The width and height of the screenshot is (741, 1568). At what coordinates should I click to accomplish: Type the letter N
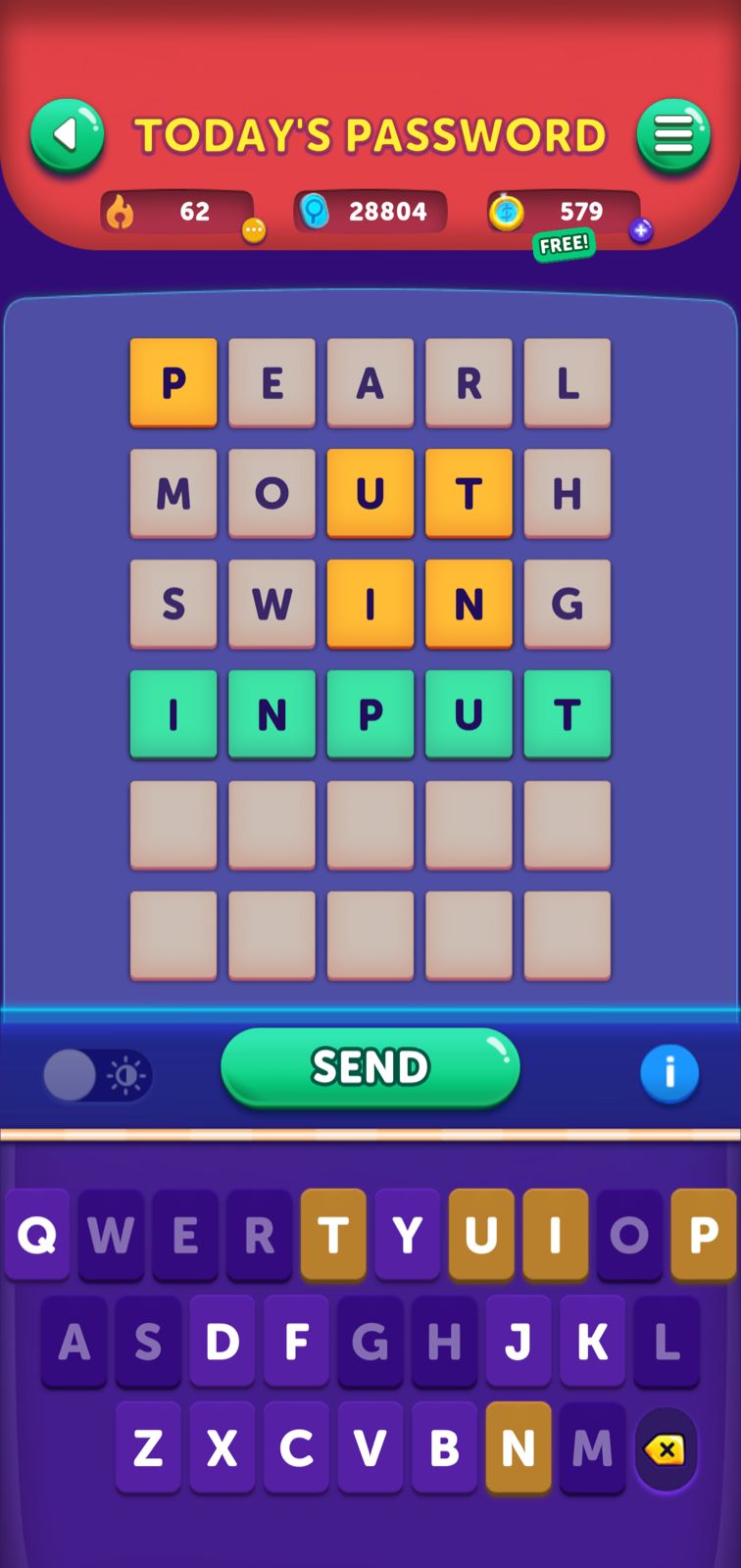[x=518, y=1447]
